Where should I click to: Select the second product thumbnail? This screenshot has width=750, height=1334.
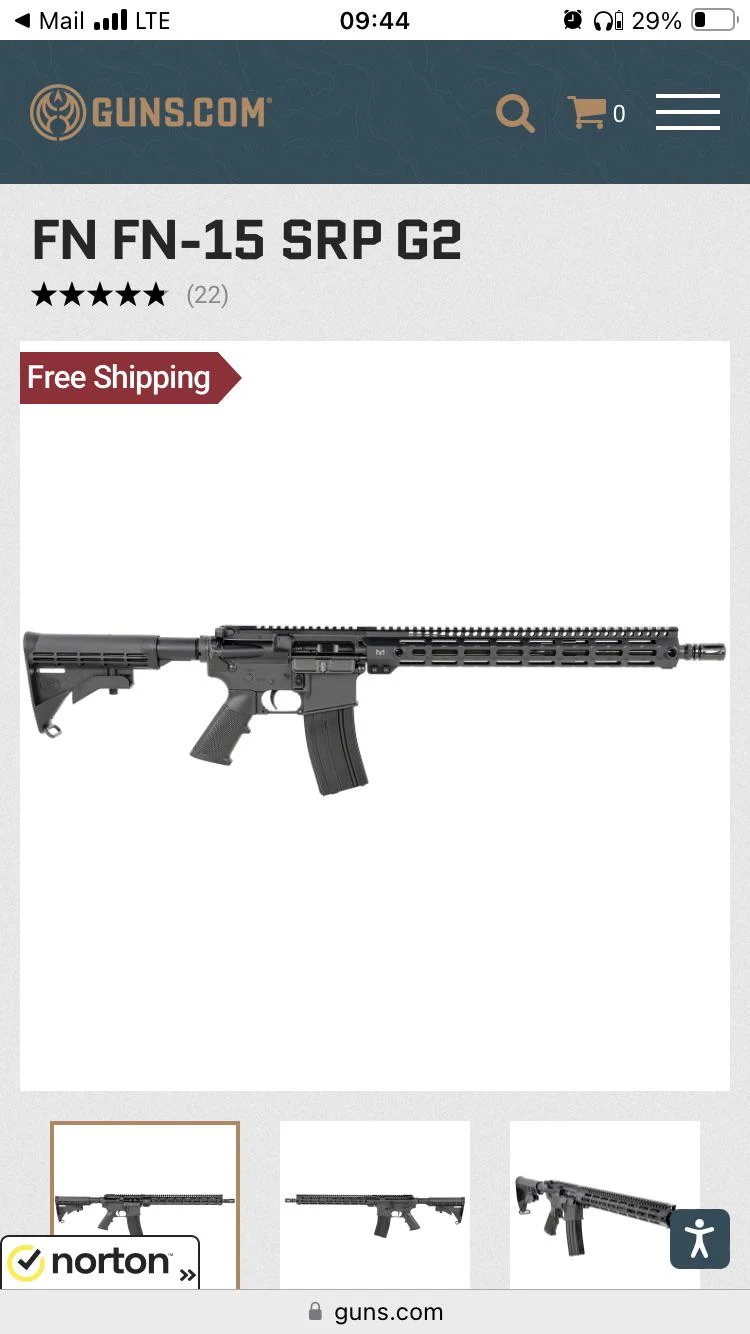pos(375,1205)
